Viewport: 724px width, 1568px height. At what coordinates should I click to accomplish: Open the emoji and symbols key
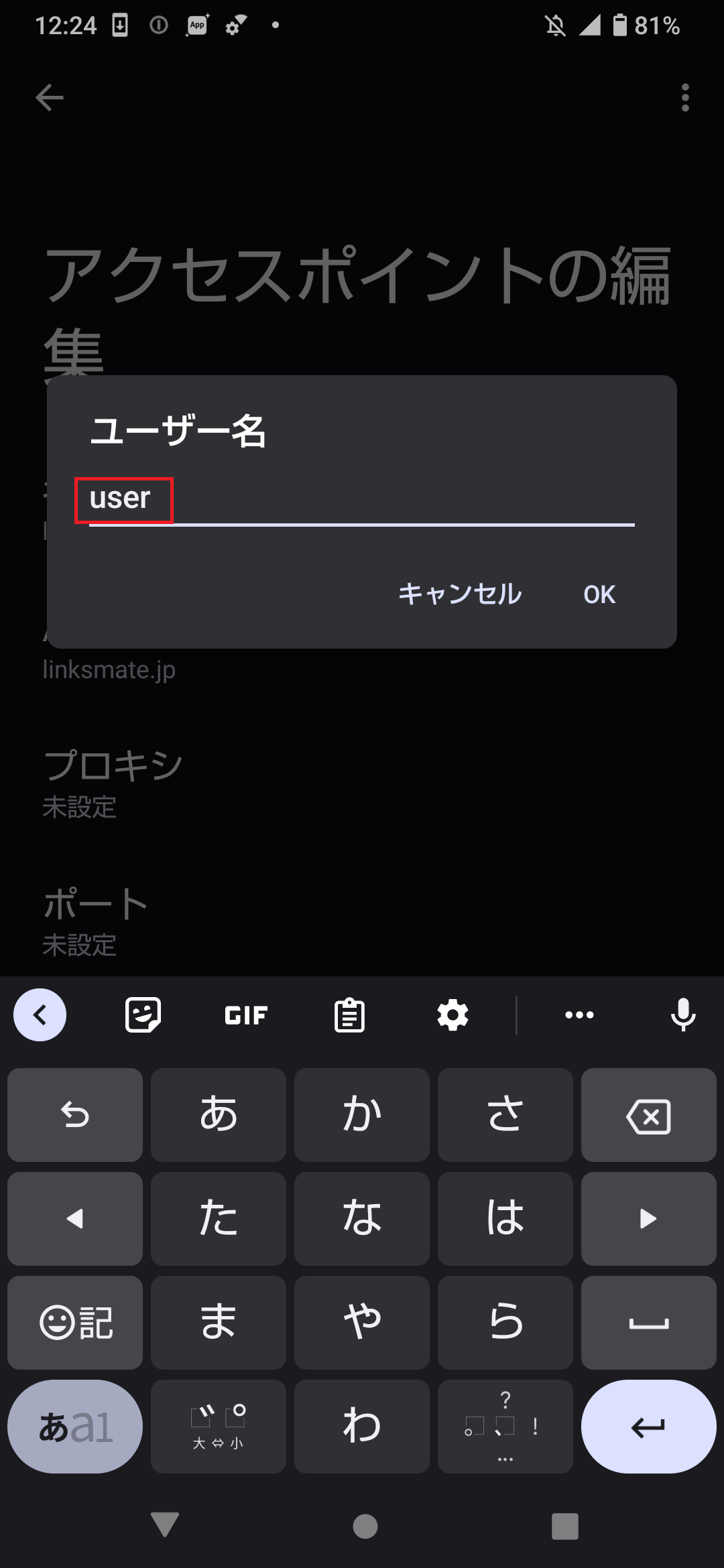click(75, 1323)
